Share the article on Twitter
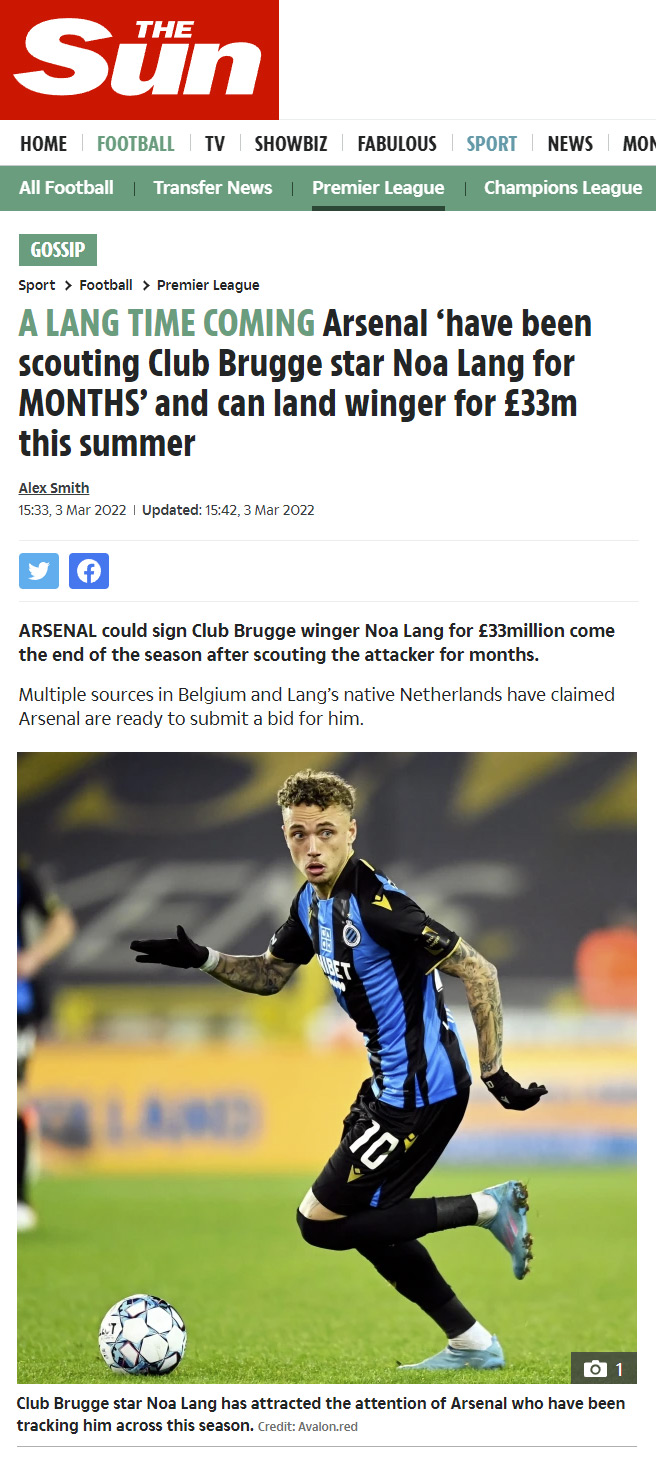The height and width of the screenshot is (1460, 656). click(x=39, y=571)
